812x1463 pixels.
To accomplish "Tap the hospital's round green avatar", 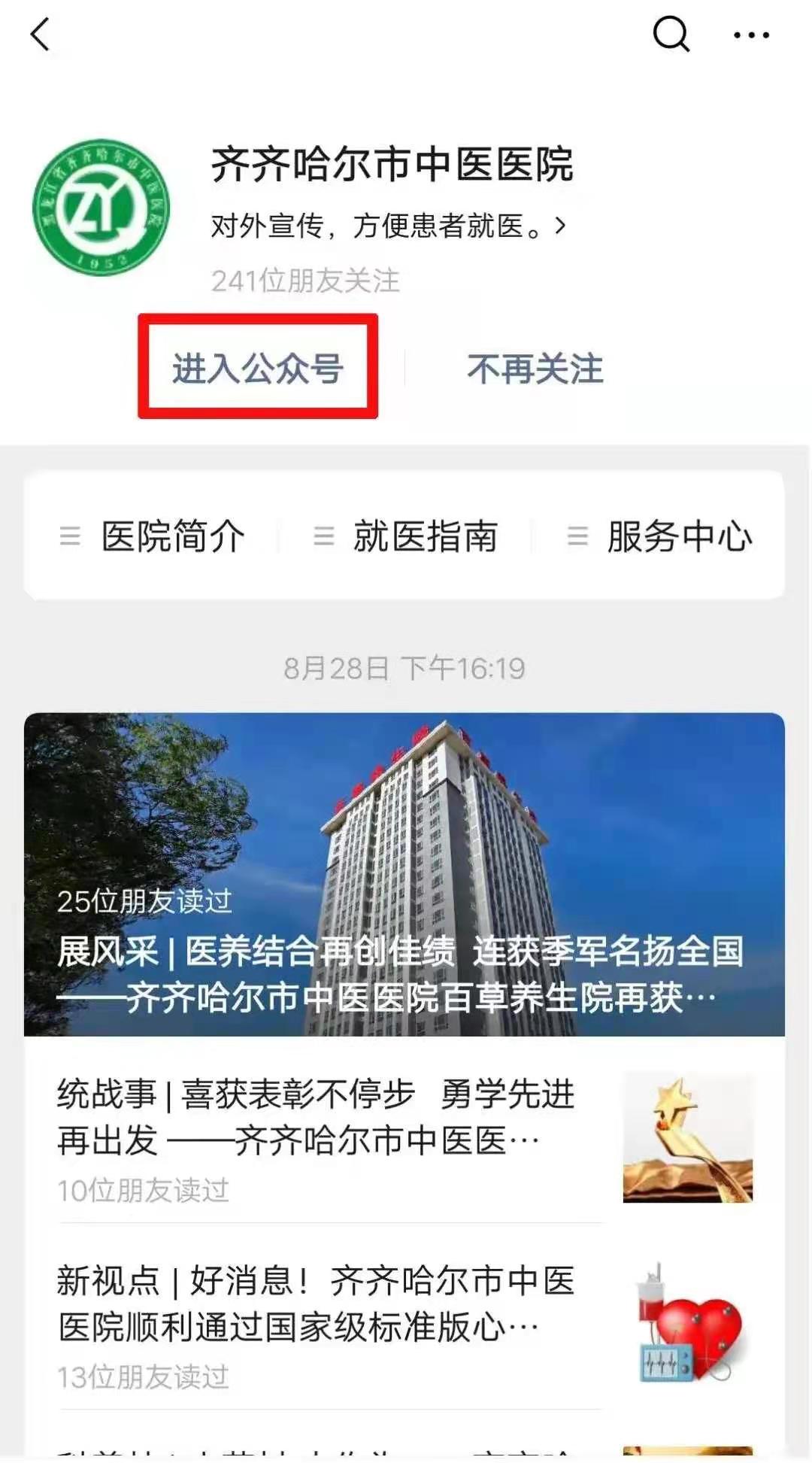I will (101, 208).
